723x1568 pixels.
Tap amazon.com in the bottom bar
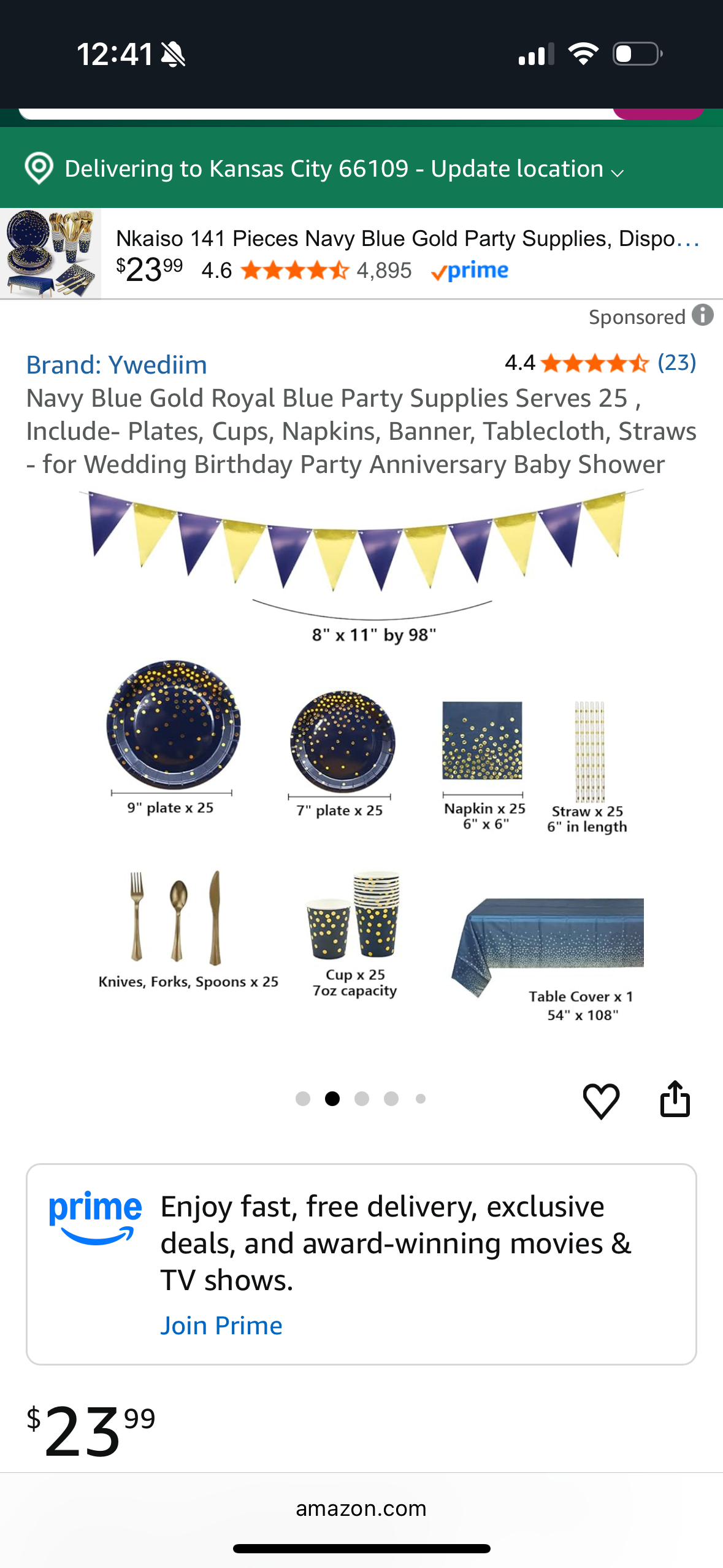(361, 1508)
